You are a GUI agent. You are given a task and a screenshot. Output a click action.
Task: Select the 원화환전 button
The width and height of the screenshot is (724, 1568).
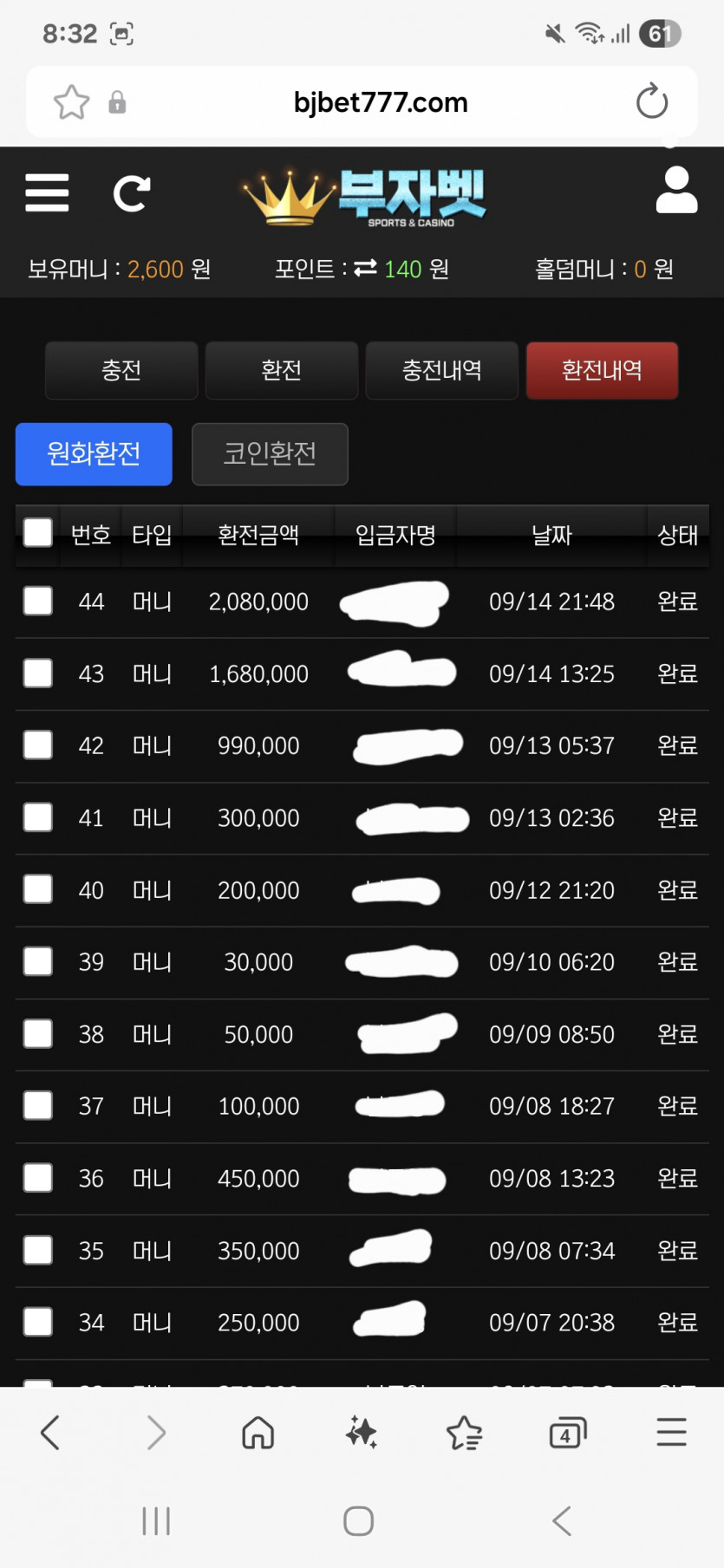[94, 454]
